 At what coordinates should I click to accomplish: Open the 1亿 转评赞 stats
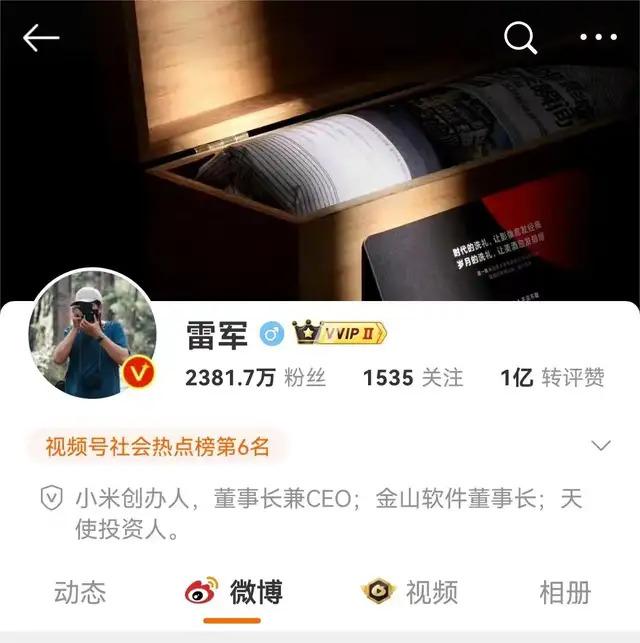pos(552,377)
